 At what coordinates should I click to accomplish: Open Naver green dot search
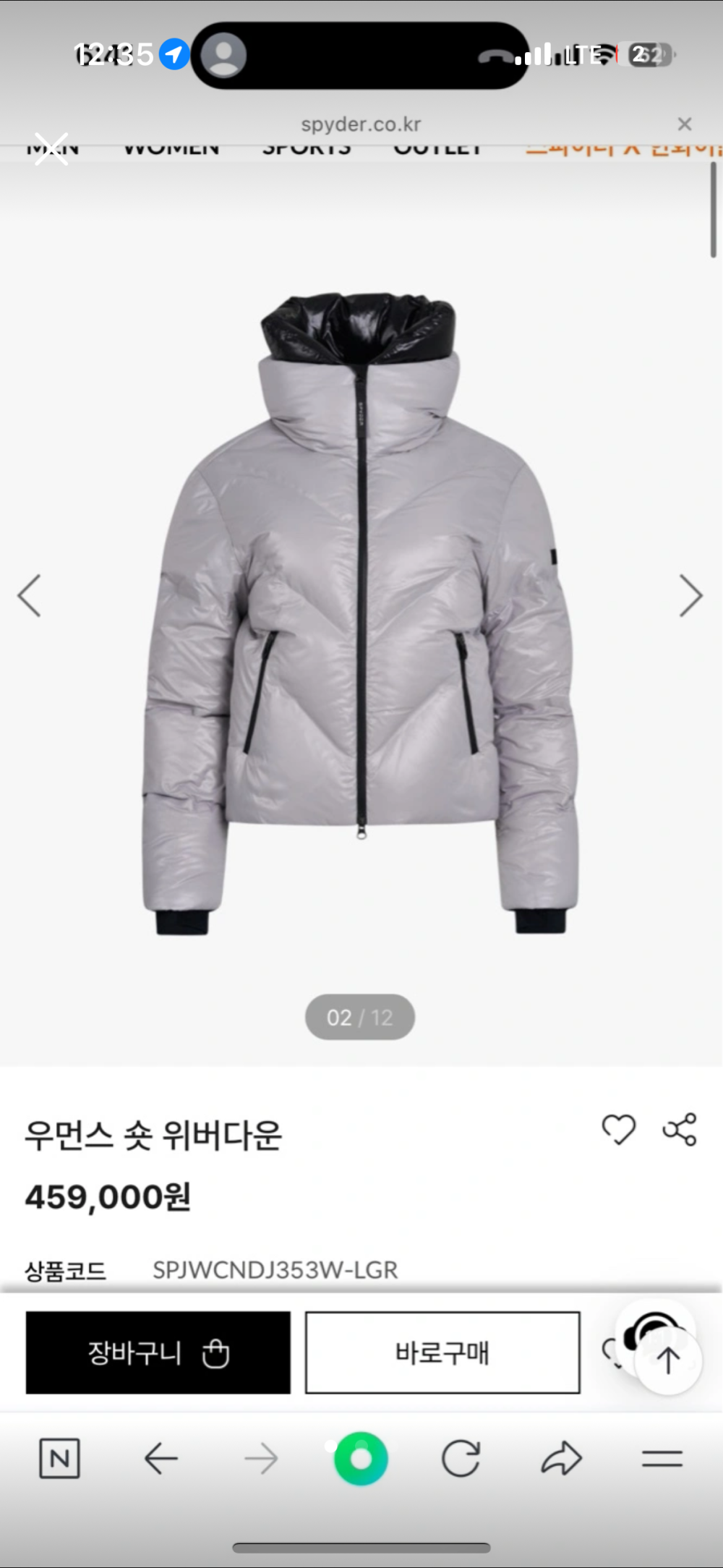tap(361, 1459)
